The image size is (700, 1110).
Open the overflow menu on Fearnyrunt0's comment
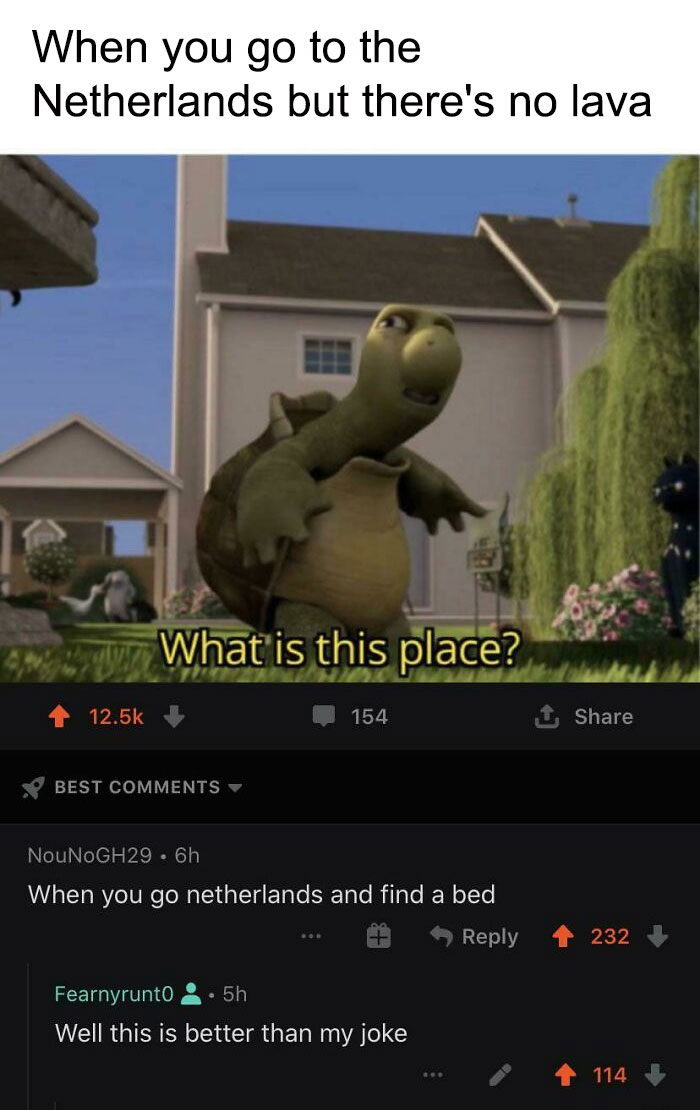(x=431, y=1076)
